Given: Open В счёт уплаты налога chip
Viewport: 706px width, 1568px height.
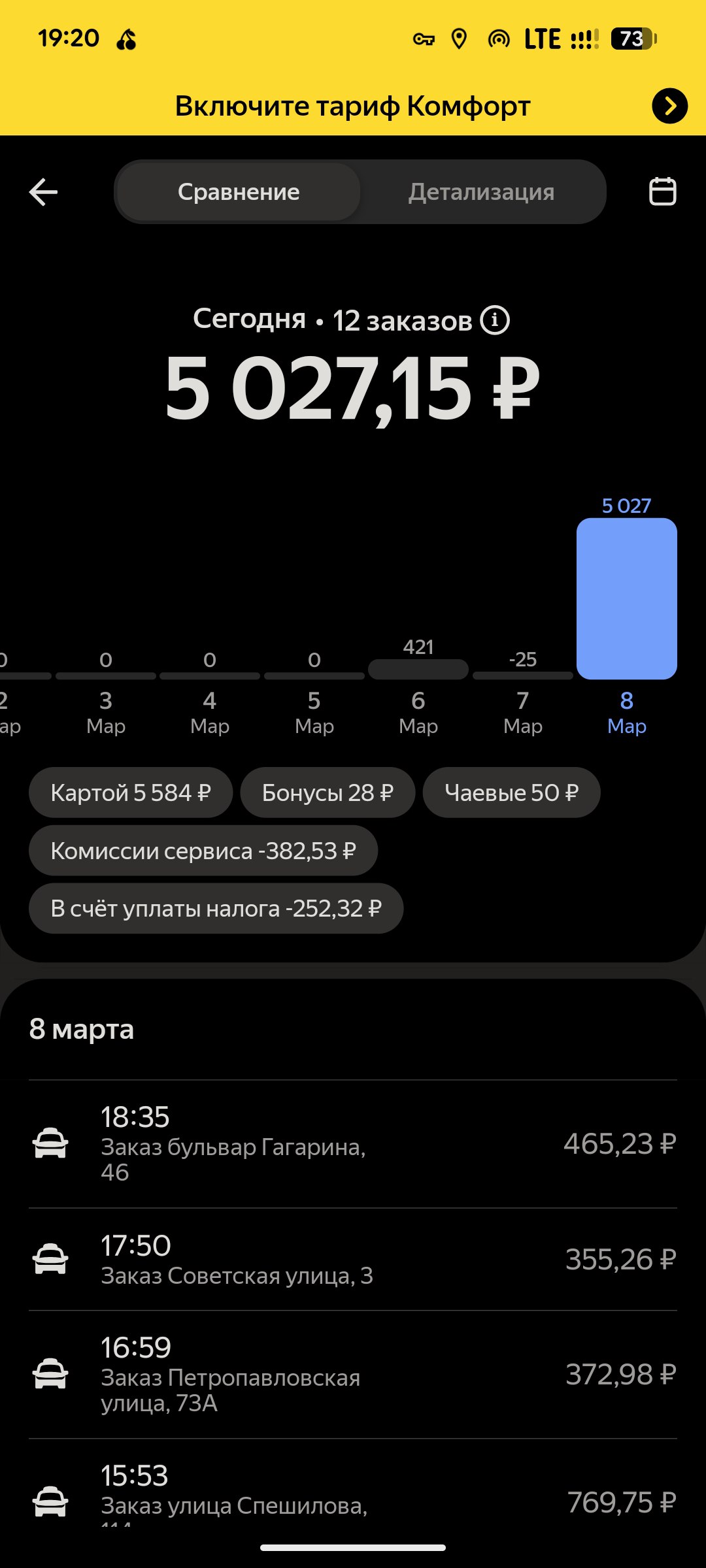Looking at the screenshot, I should click(x=216, y=909).
